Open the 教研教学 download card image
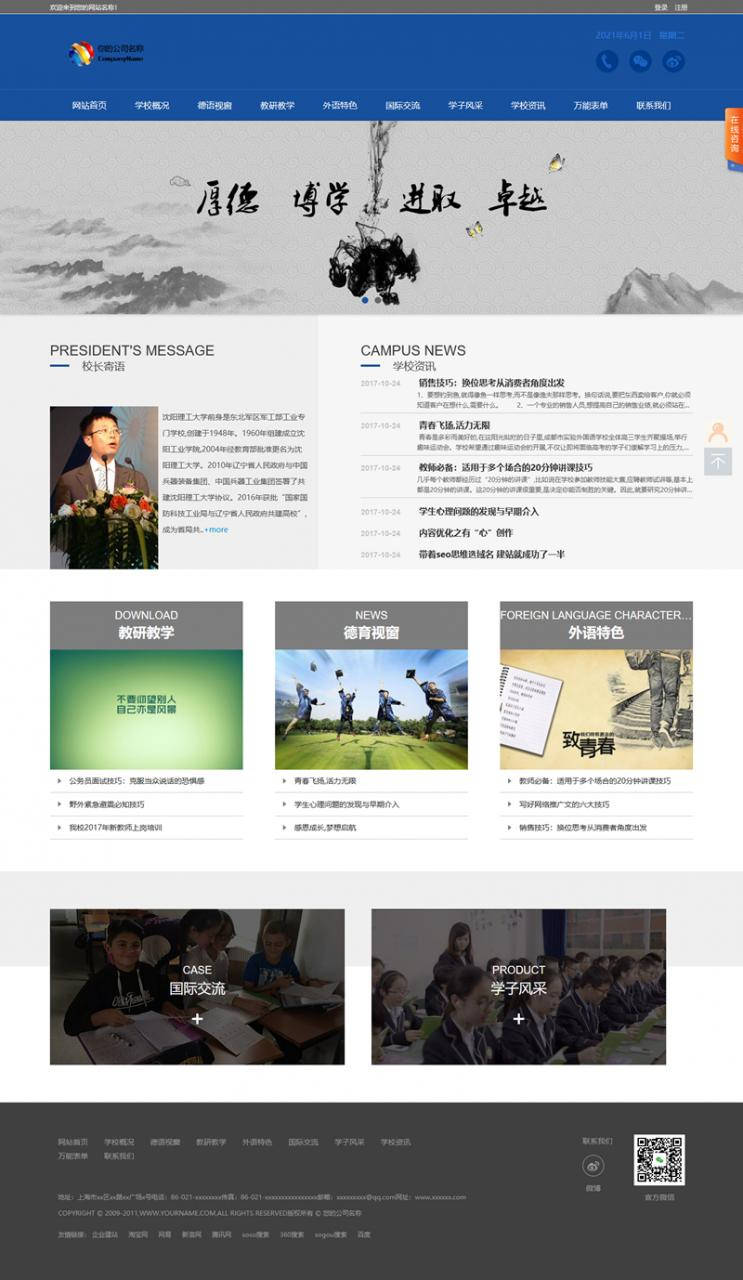743x1280 pixels. [x=146, y=709]
